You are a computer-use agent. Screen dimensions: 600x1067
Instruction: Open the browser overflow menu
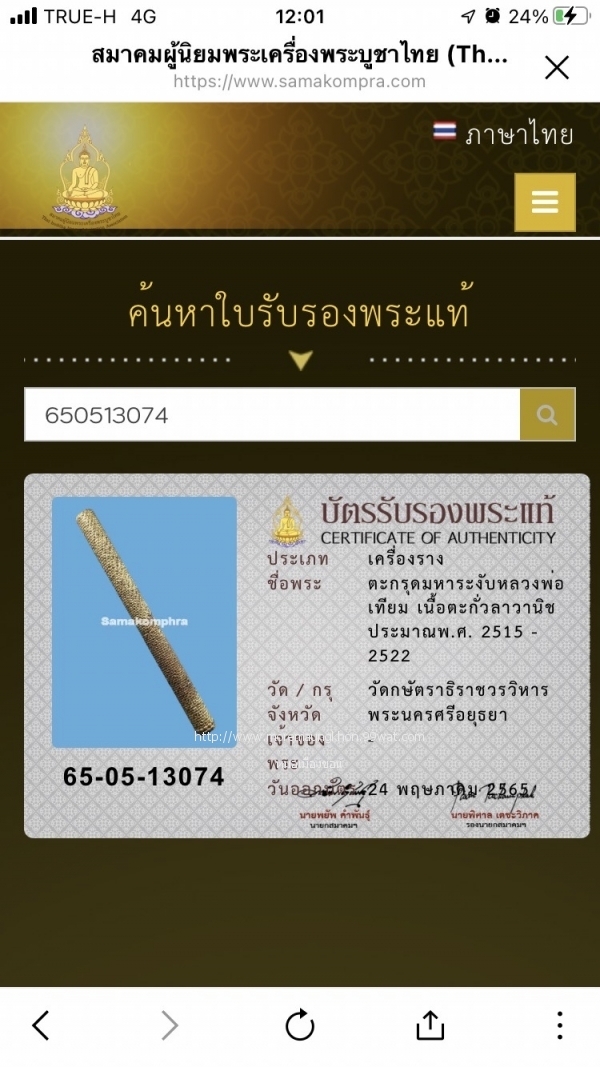tap(559, 1025)
